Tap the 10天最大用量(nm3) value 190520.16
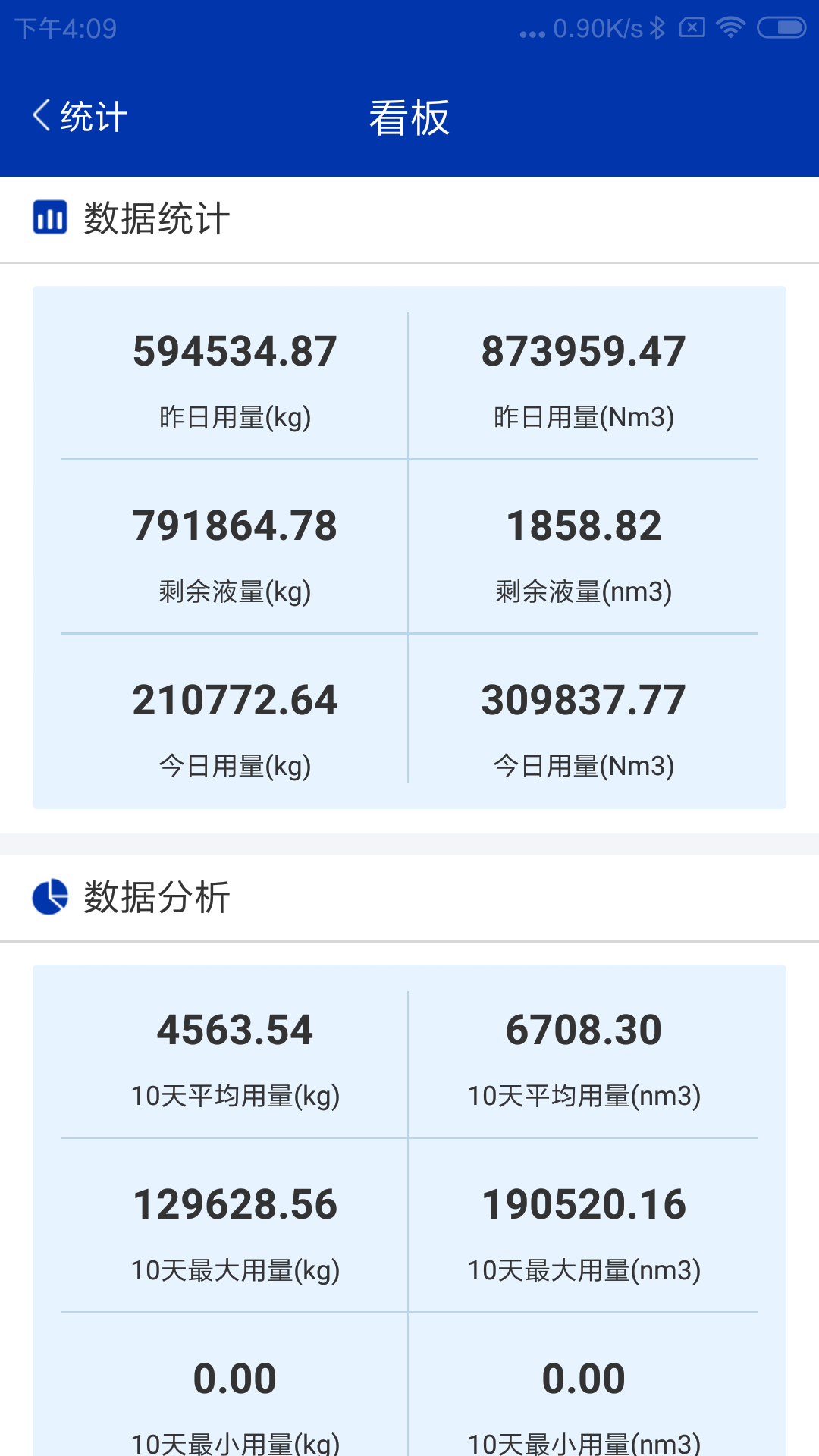This screenshot has width=819, height=1456. [x=584, y=1204]
